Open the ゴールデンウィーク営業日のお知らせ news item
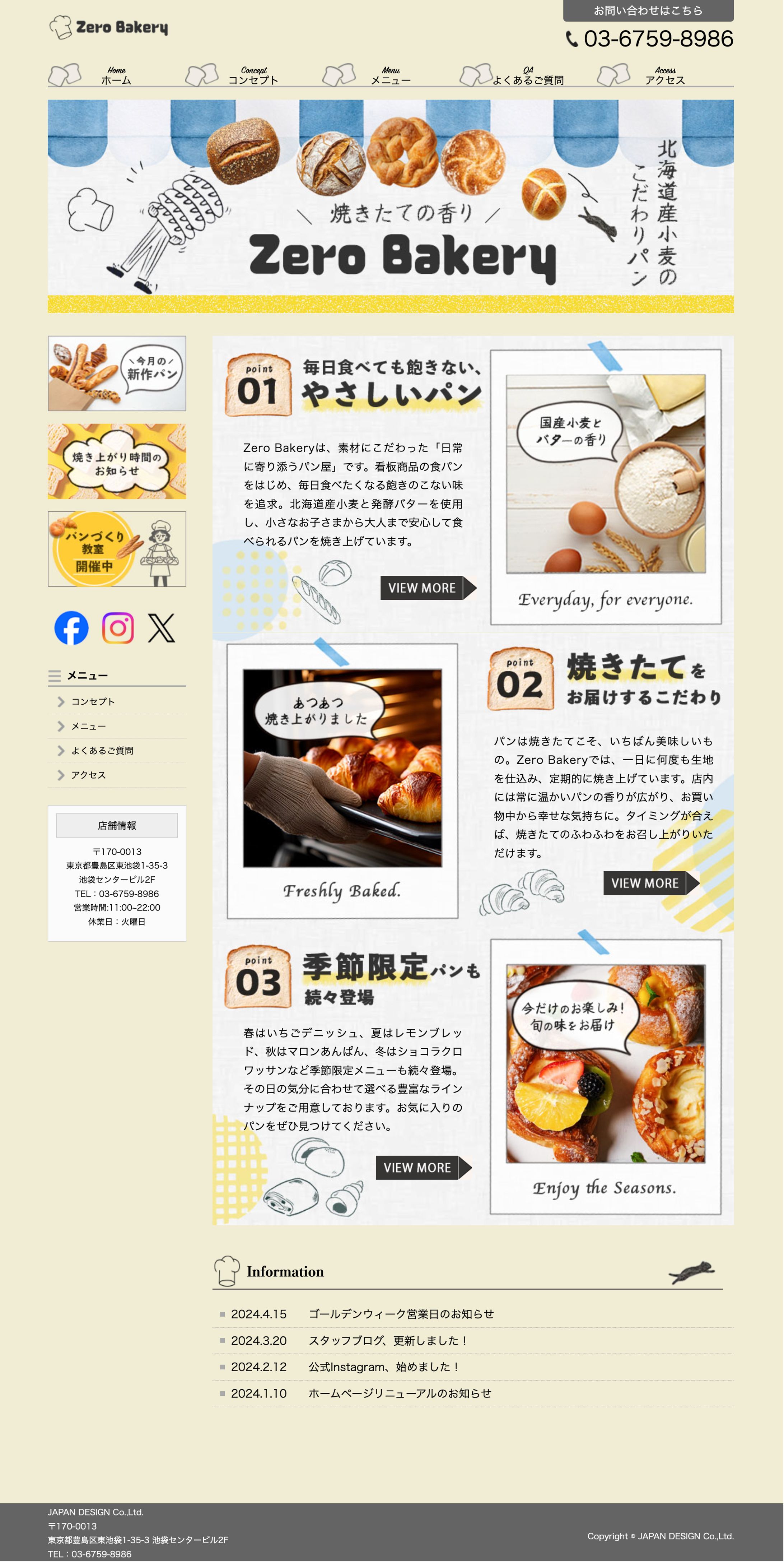 click(x=401, y=1314)
